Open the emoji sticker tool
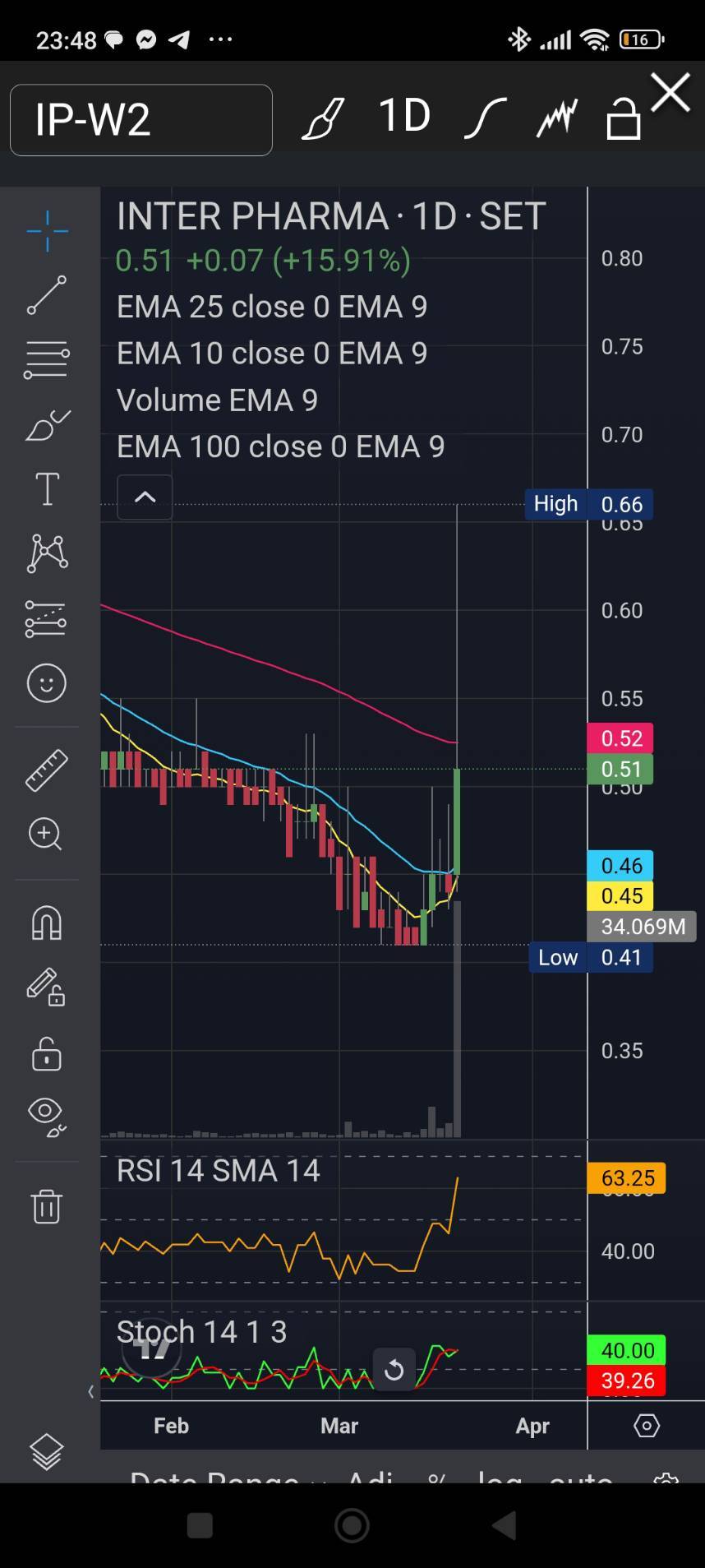The width and height of the screenshot is (705, 1568). click(x=47, y=683)
